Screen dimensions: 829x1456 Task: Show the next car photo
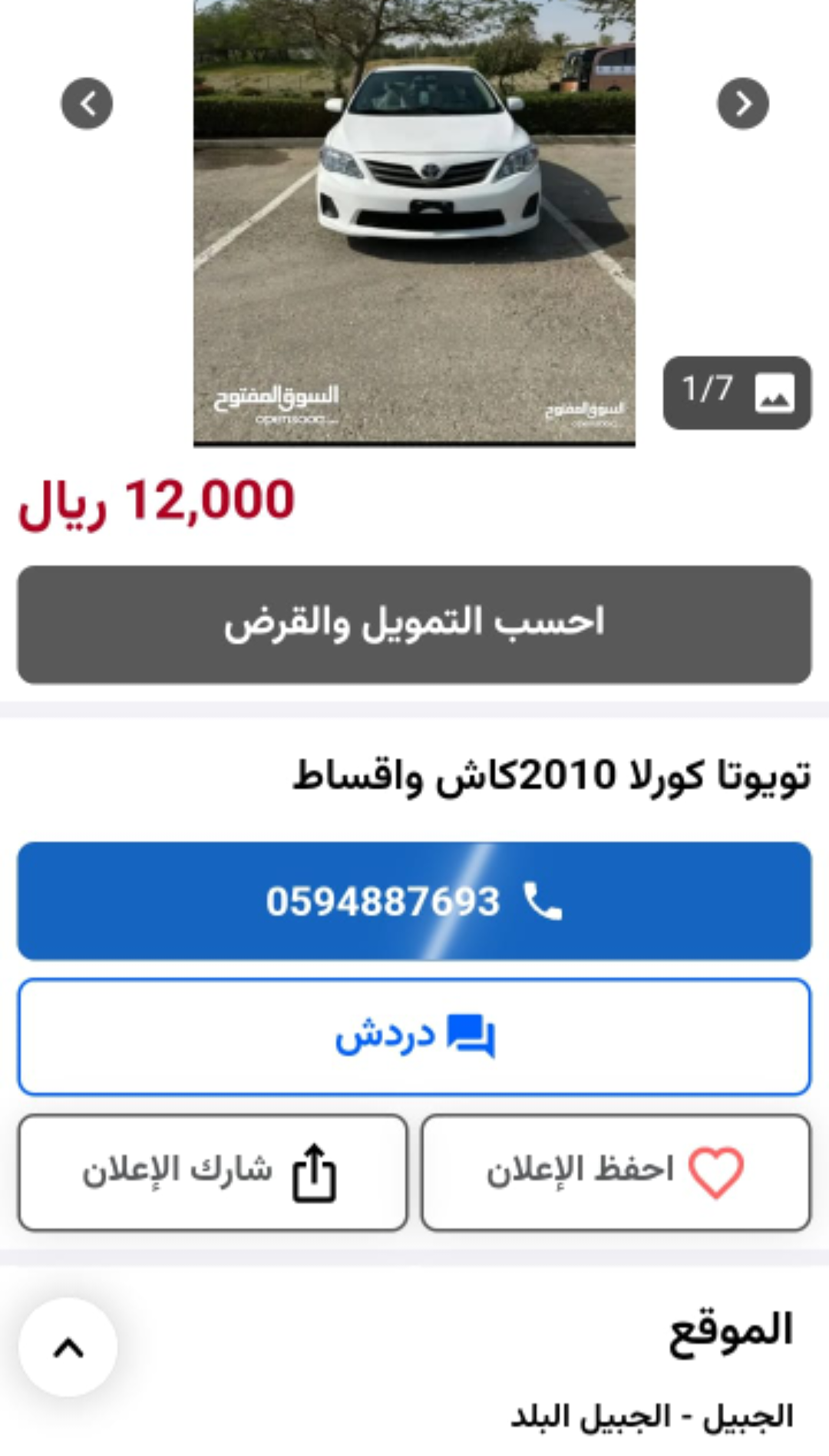(x=742, y=104)
